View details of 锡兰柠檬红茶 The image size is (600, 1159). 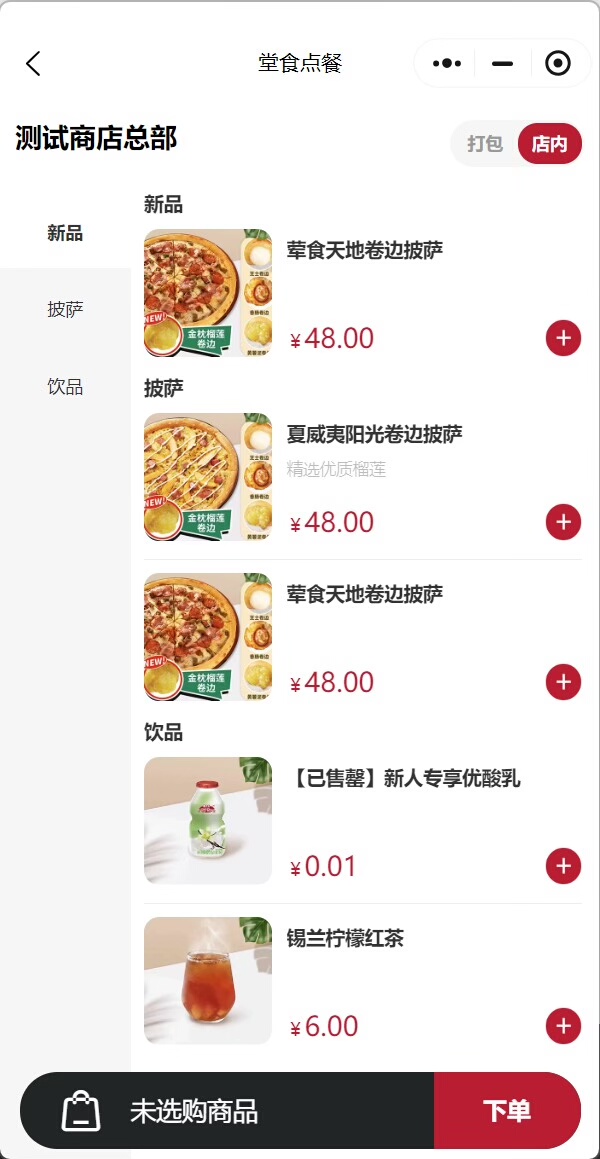(x=345, y=939)
